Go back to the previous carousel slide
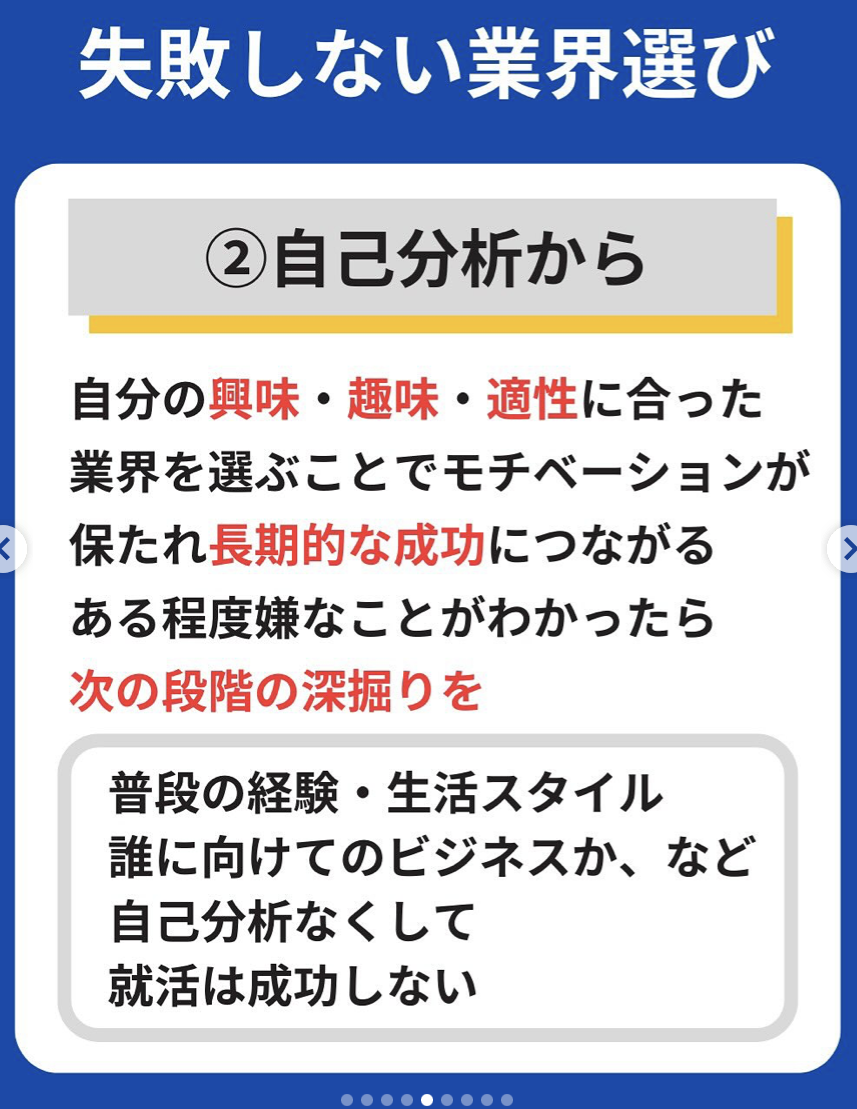Viewport: 857px width, 1109px height. 8,549
